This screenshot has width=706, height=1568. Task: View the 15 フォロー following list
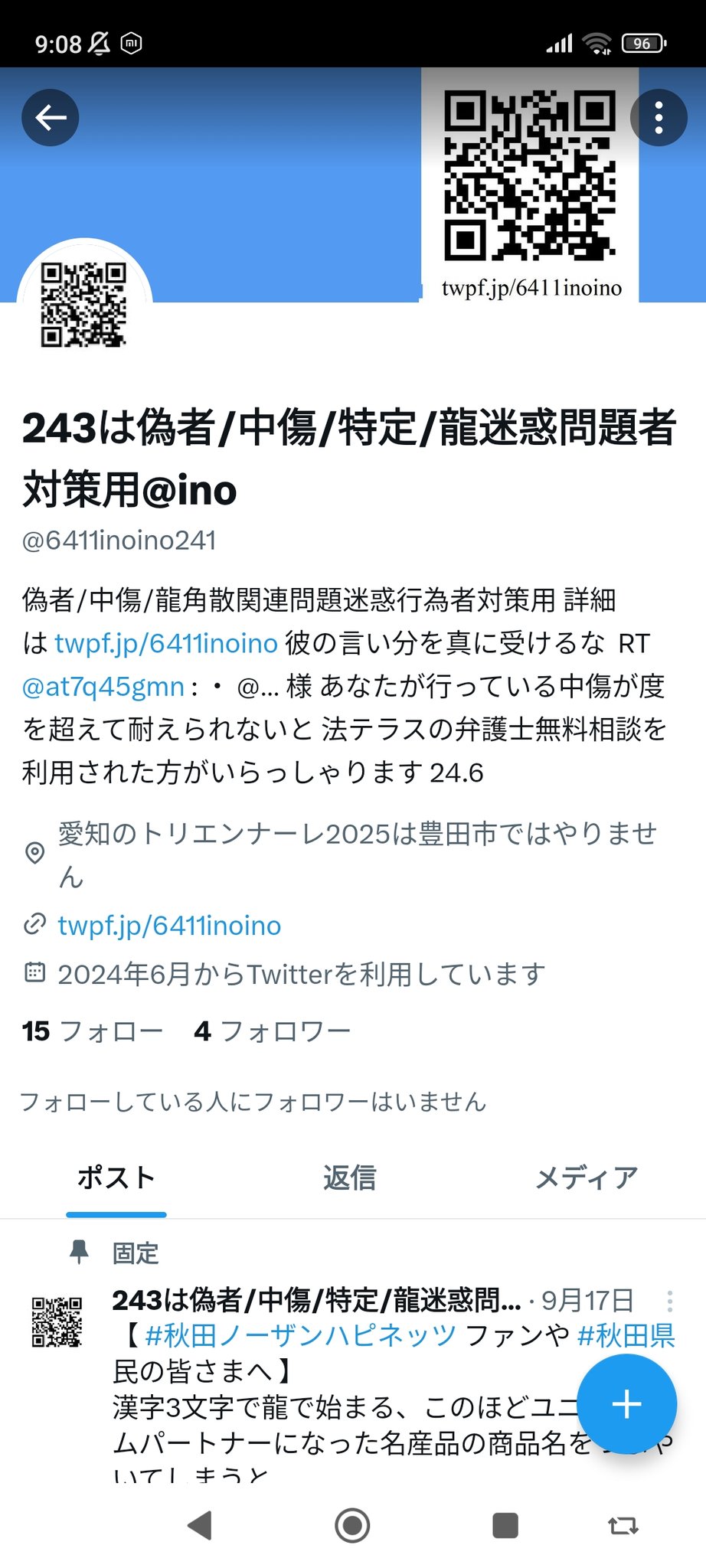93,1031
